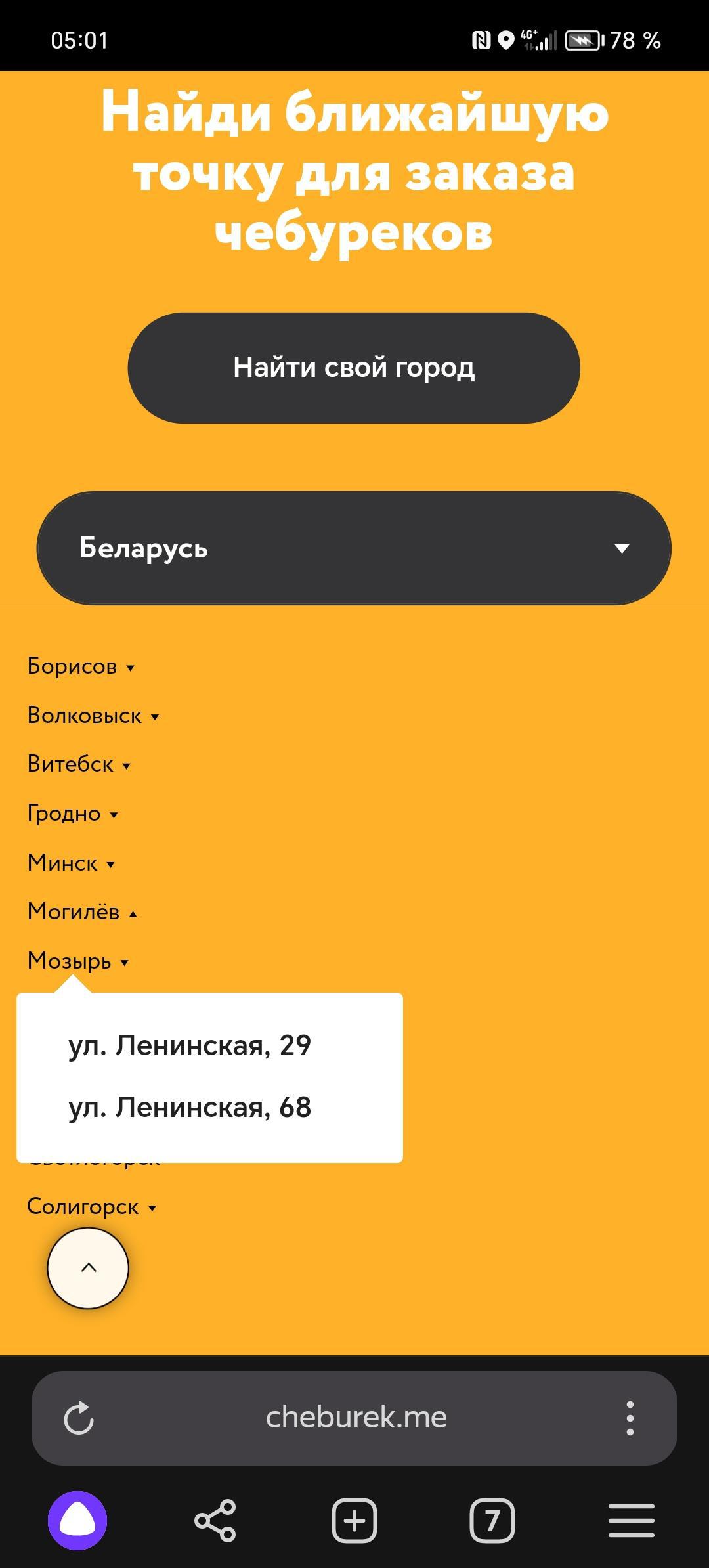This screenshot has width=709, height=1568.
Task: Expand the Борисов city list
Action: click(x=81, y=666)
